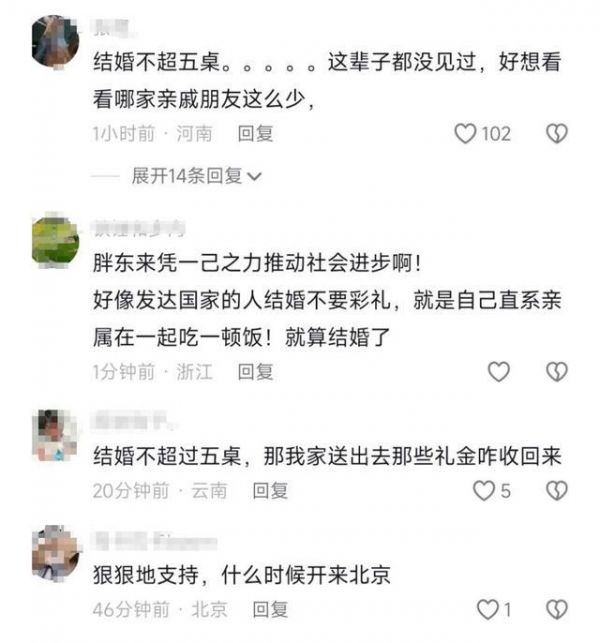Like the 云南 comment about 礼金
This screenshot has height=643, width=600.
(484, 490)
